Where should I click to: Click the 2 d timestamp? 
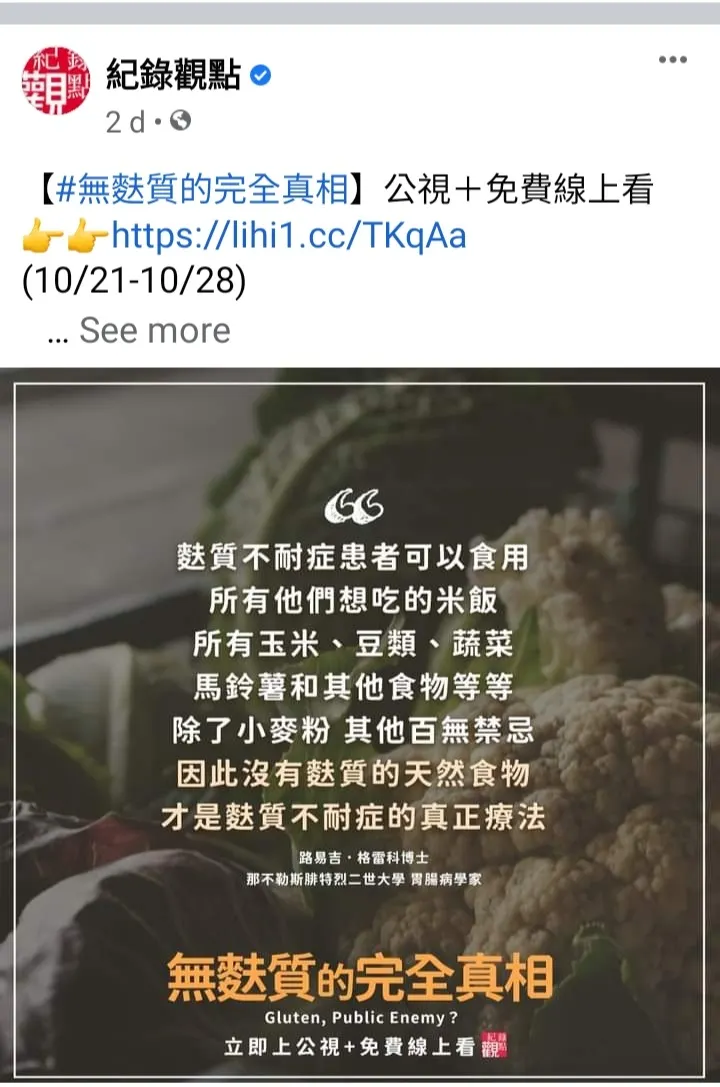coord(116,122)
